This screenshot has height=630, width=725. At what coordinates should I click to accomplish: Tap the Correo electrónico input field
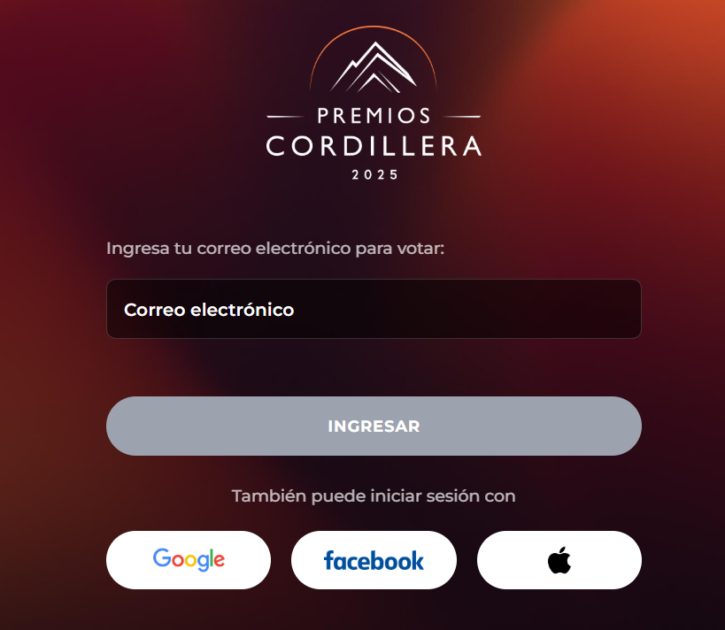[x=373, y=309]
